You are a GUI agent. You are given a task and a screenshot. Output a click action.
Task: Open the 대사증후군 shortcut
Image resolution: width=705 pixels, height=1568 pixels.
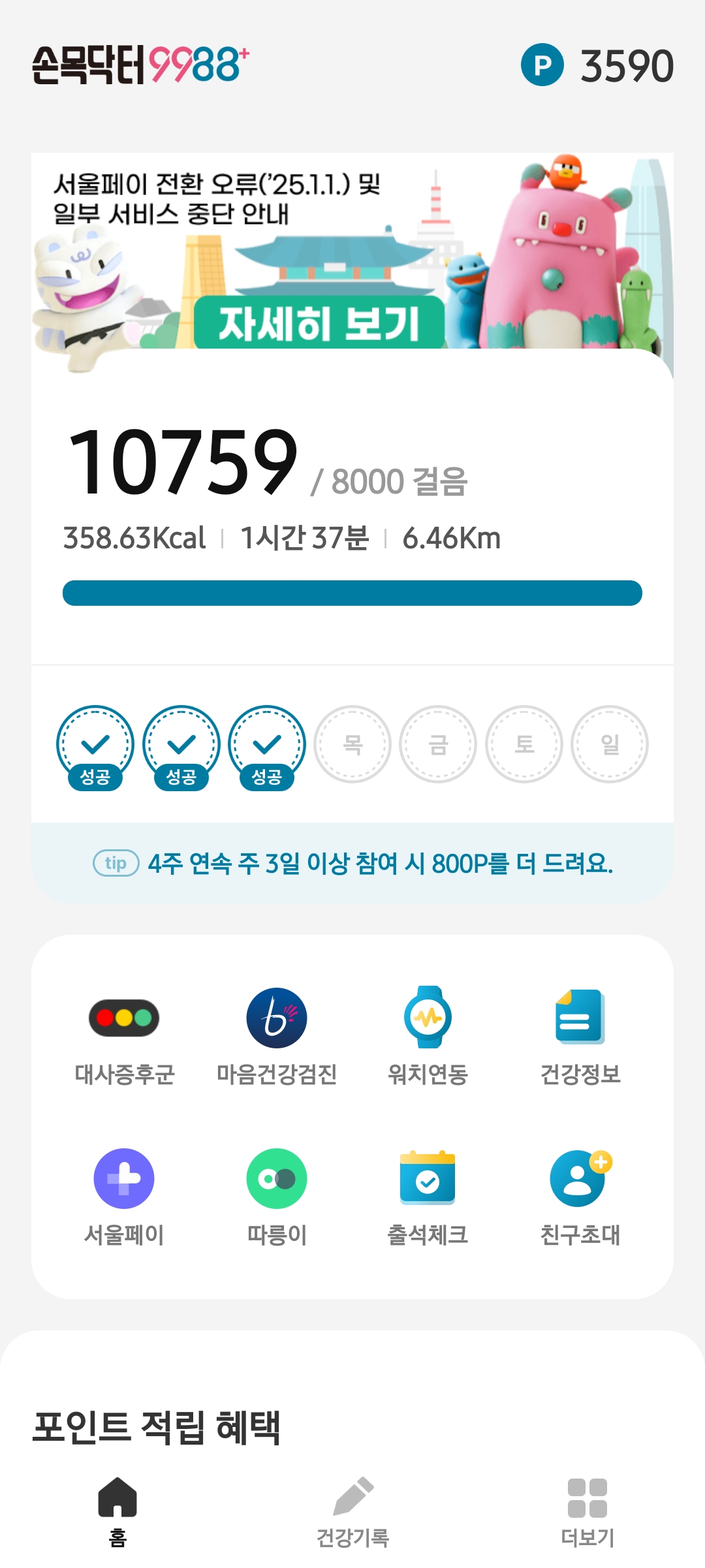click(124, 1036)
